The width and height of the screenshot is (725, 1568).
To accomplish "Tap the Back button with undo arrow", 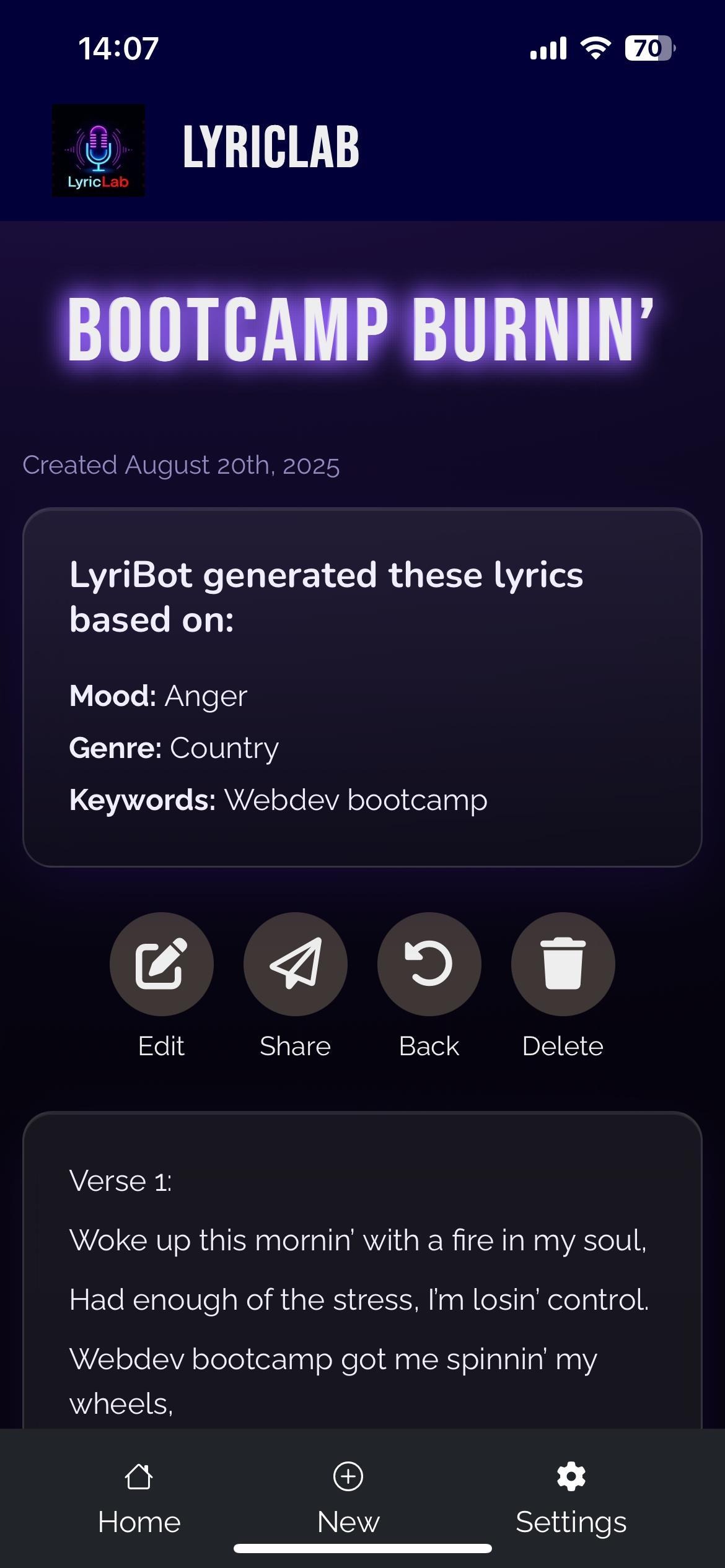I will pos(429,964).
